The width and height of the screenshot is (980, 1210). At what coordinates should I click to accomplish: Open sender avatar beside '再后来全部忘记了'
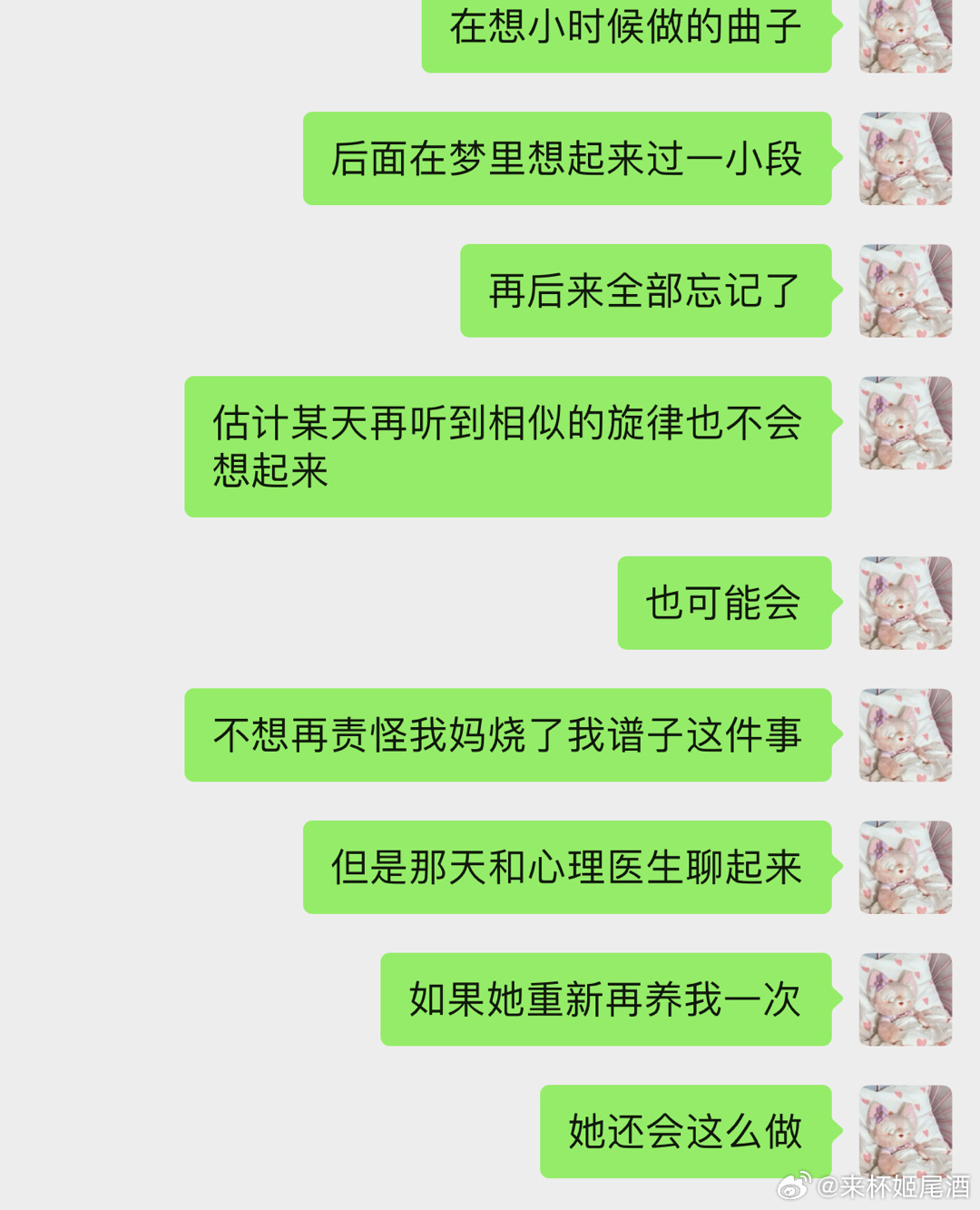coord(905,290)
